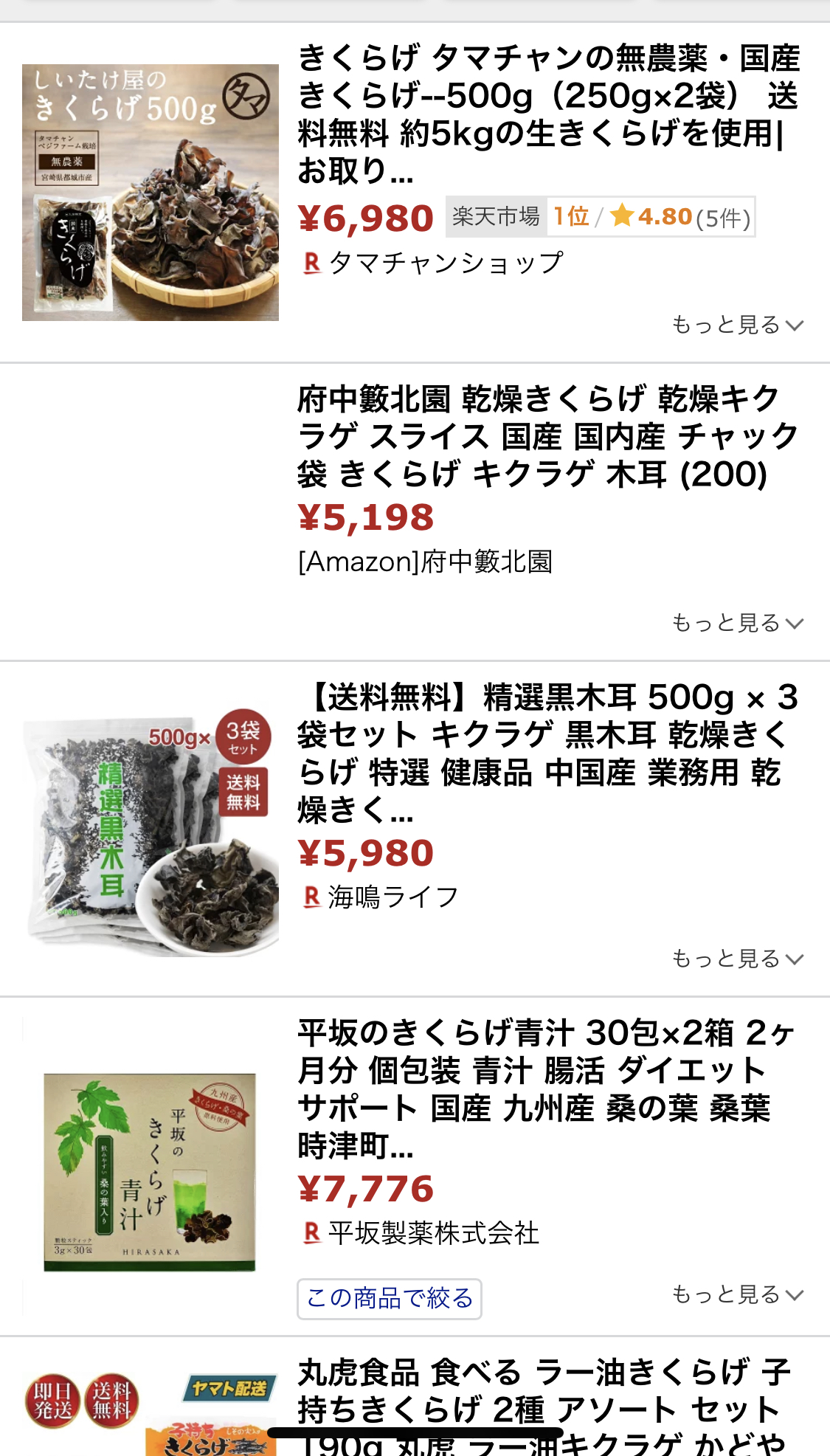Viewport: 830px width, 1456px height.
Task: View the しいたけ屋のきくらげ500g product image
Action: click(x=151, y=193)
